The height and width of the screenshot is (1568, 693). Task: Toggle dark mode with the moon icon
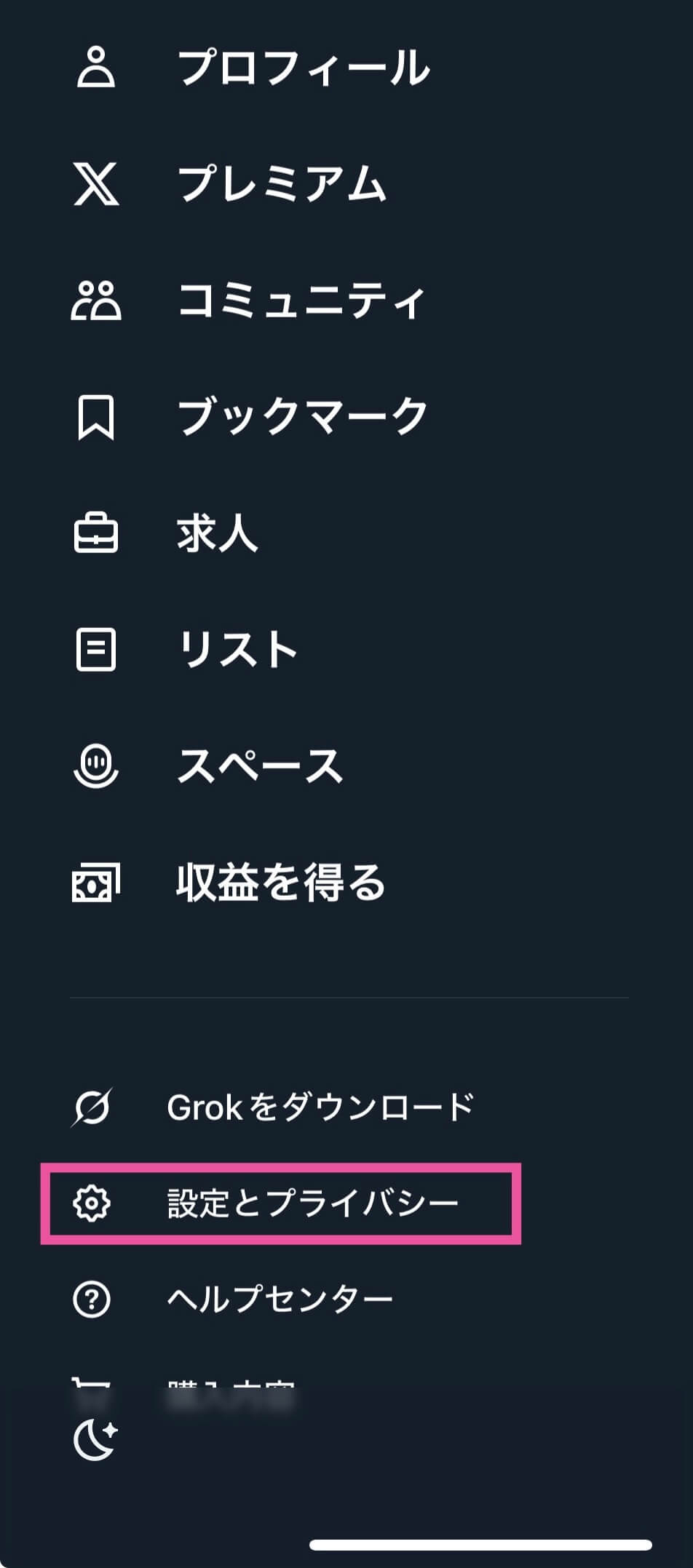[x=95, y=1440]
